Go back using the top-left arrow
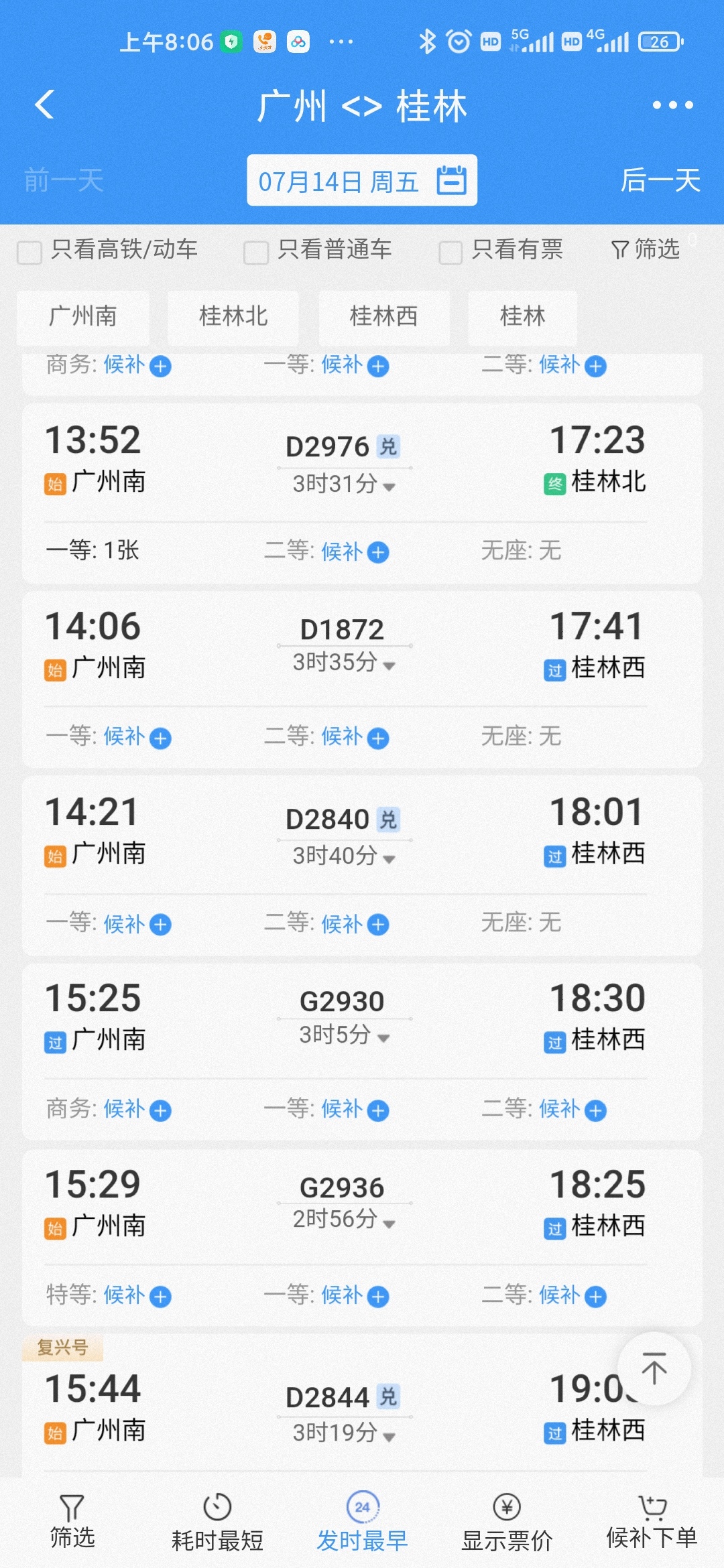The width and height of the screenshot is (724, 1568). point(45,105)
